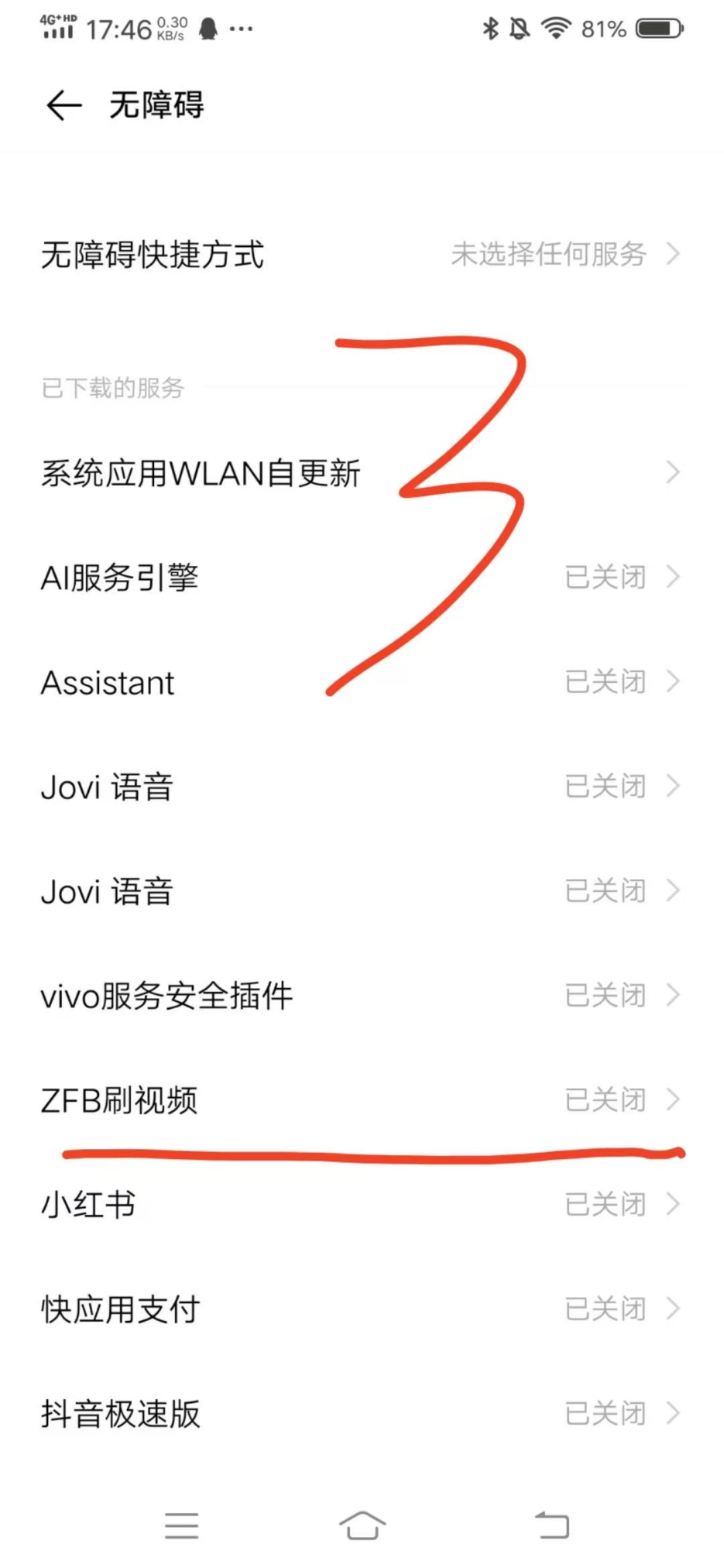Open 无障碍快捷方式 settings
The width and height of the screenshot is (724, 1568).
tap(362, 255)
